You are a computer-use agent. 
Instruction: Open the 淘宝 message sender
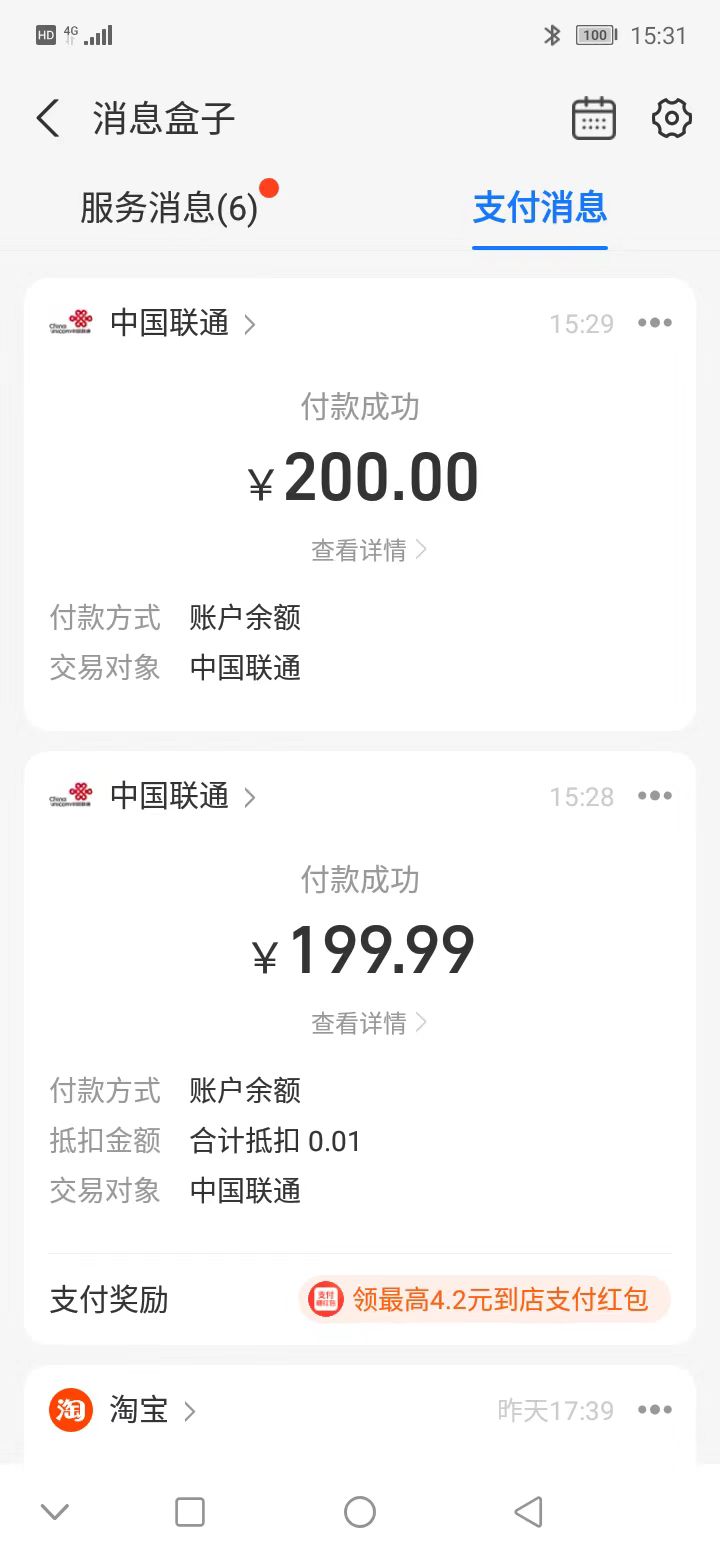pyautogui.click(x=138, y=1410)
